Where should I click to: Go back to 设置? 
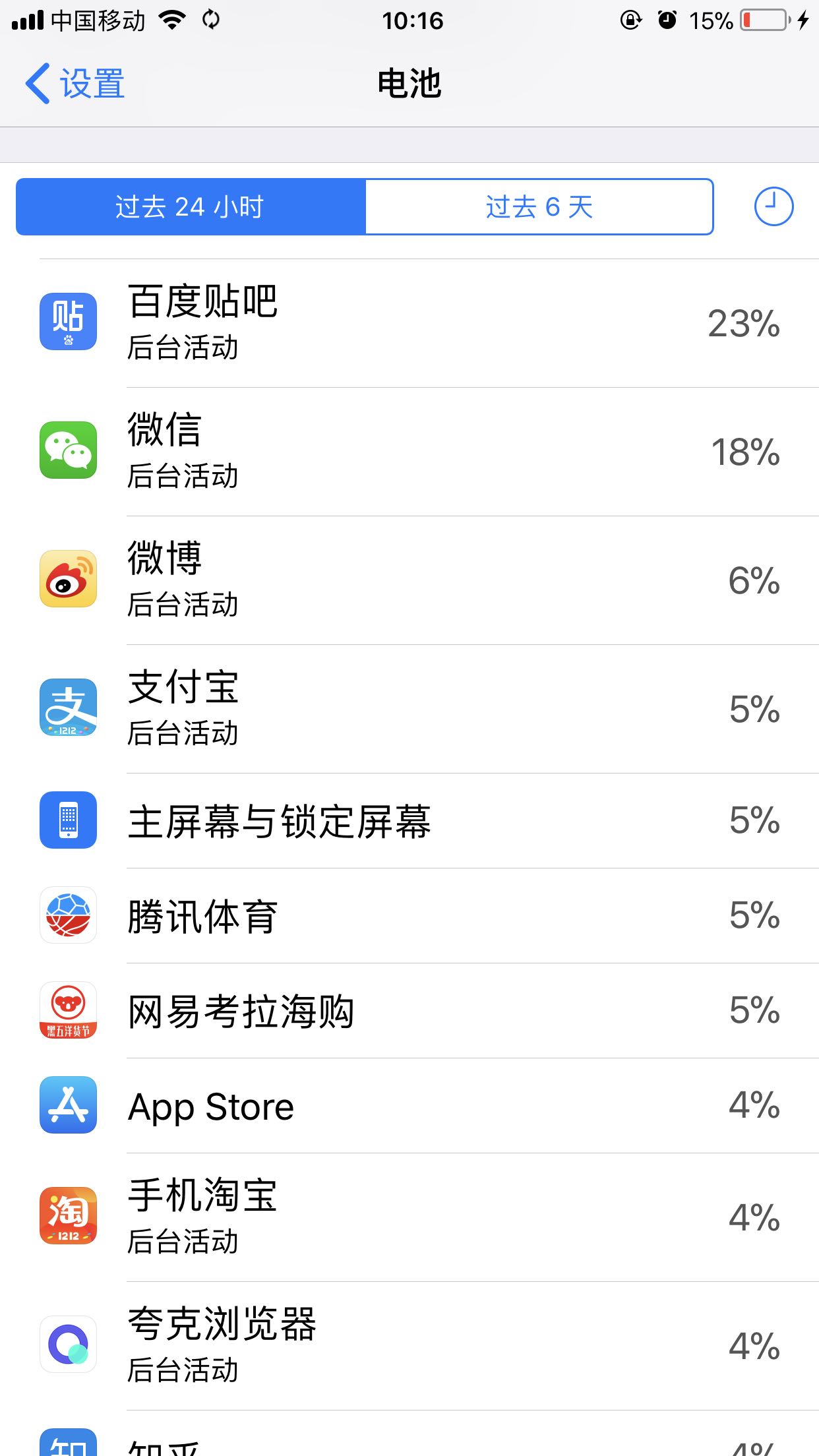coord(75,84)
